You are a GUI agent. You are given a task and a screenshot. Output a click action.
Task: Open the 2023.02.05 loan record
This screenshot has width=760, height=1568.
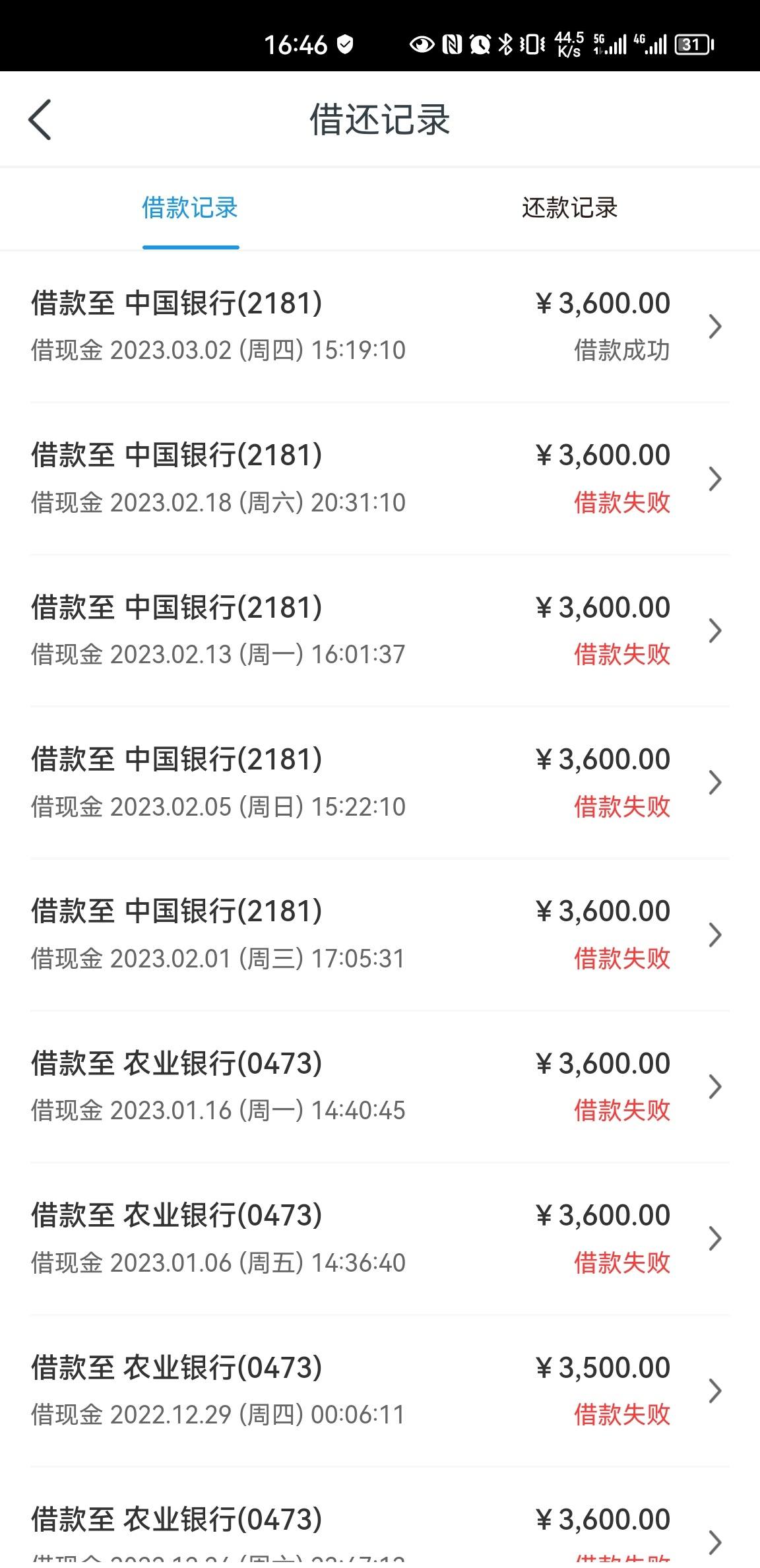coord(380,783)
